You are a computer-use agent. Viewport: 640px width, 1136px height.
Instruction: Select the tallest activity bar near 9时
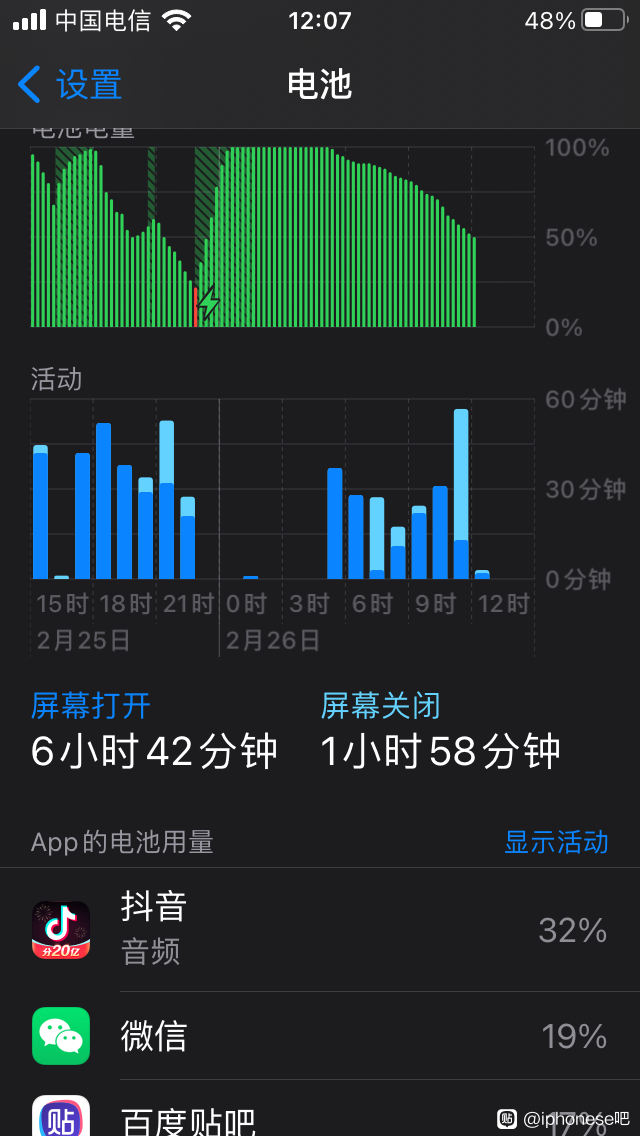coord(461,493)
